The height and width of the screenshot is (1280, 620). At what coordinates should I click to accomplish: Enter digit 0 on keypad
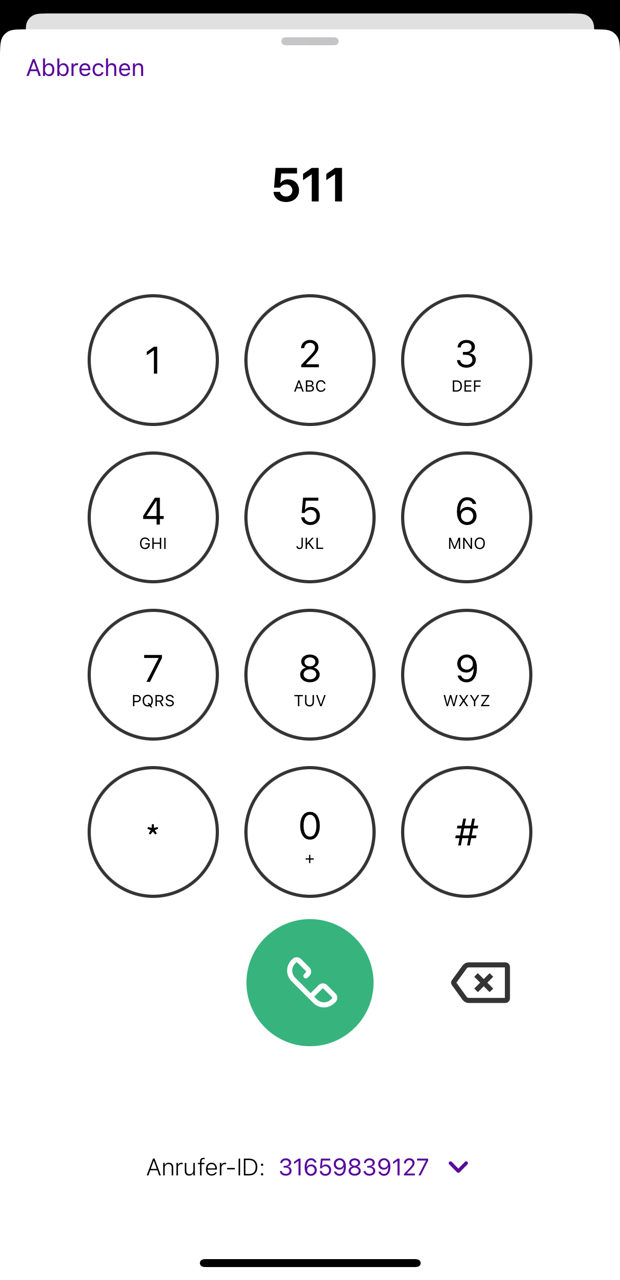point(310,831)
